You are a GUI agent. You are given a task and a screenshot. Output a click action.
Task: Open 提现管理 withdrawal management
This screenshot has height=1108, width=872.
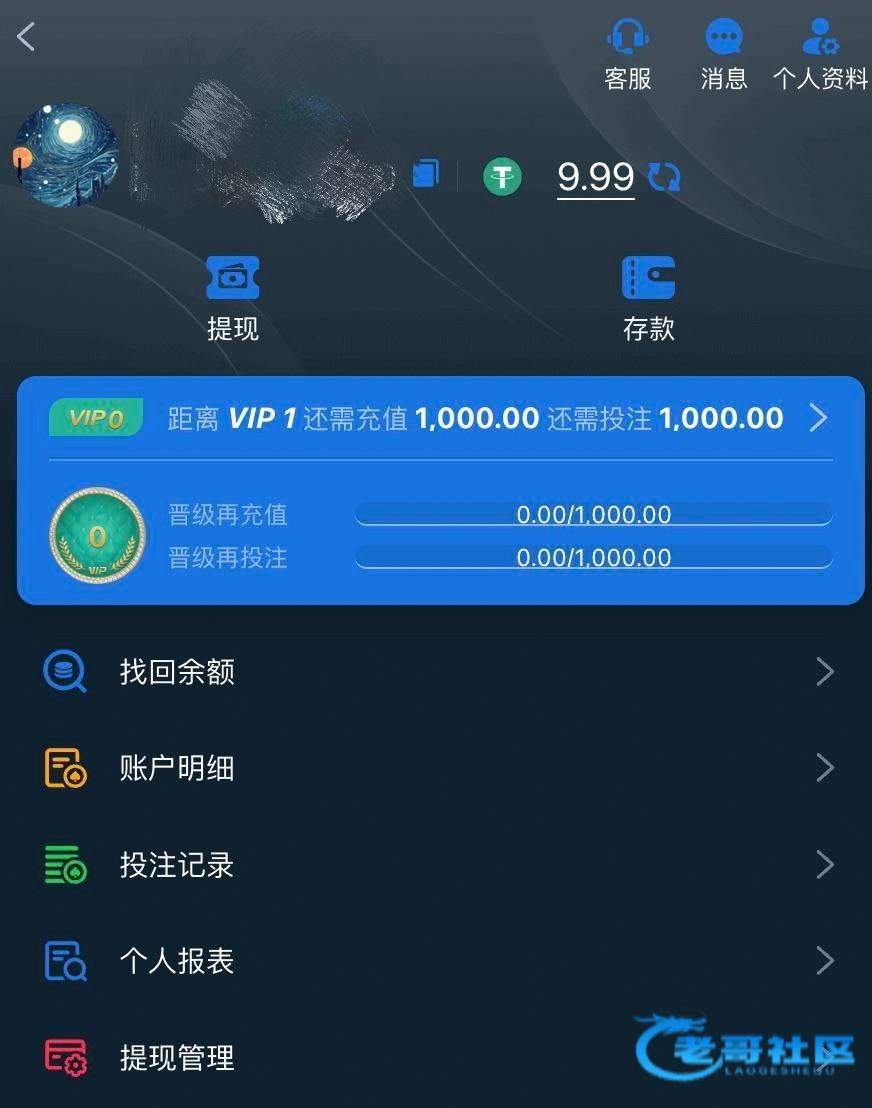coord(300,1057)
